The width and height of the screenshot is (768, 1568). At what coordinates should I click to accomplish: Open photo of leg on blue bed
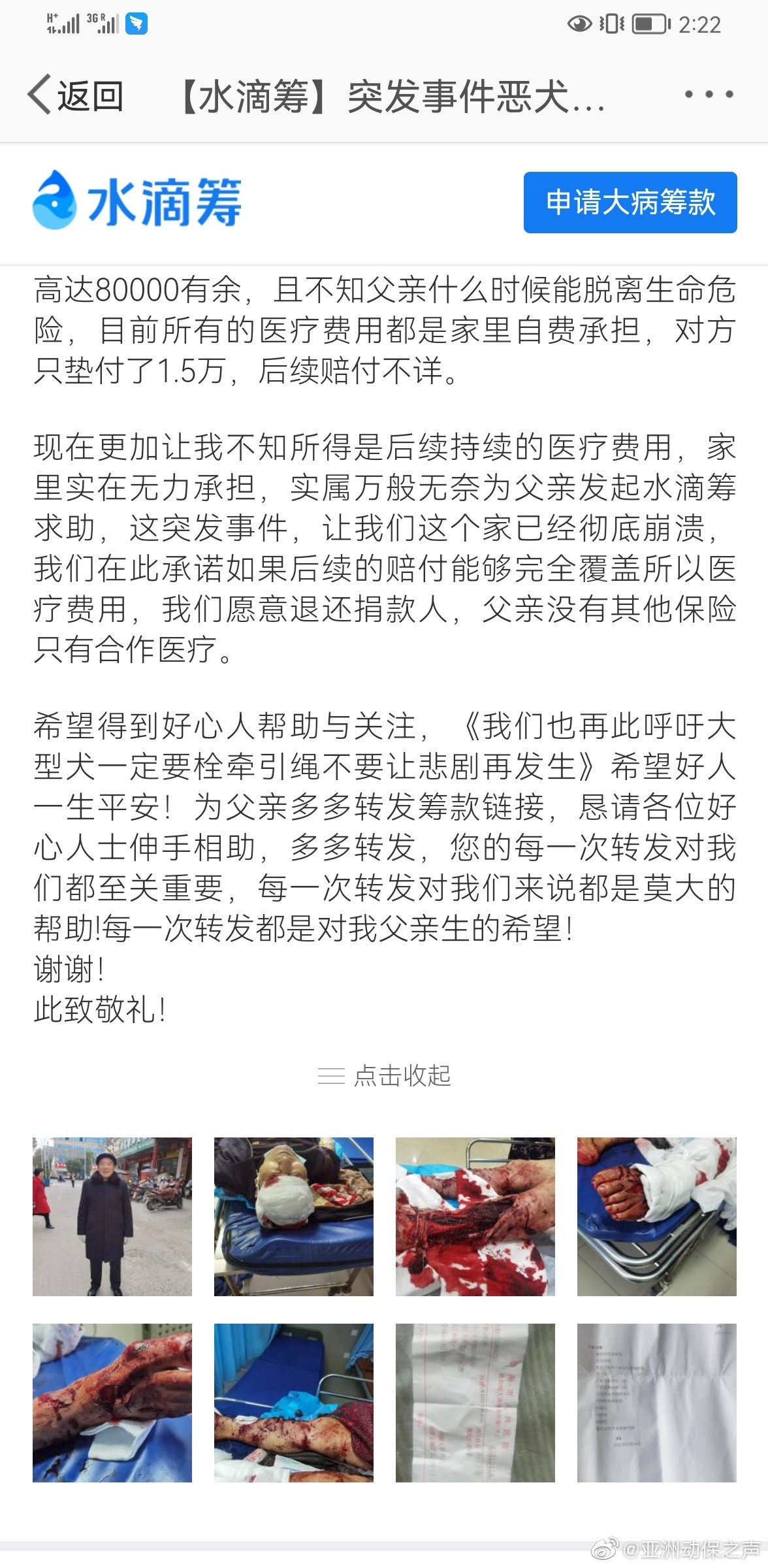(x=294, y=1403)
